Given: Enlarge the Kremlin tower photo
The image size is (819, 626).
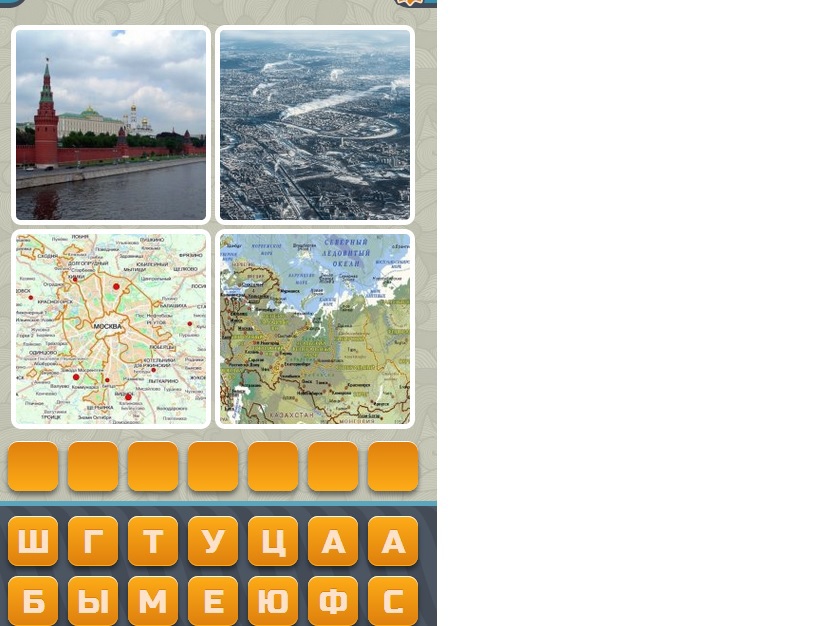Looking at the screenshot, I should (x=111, y=125).
